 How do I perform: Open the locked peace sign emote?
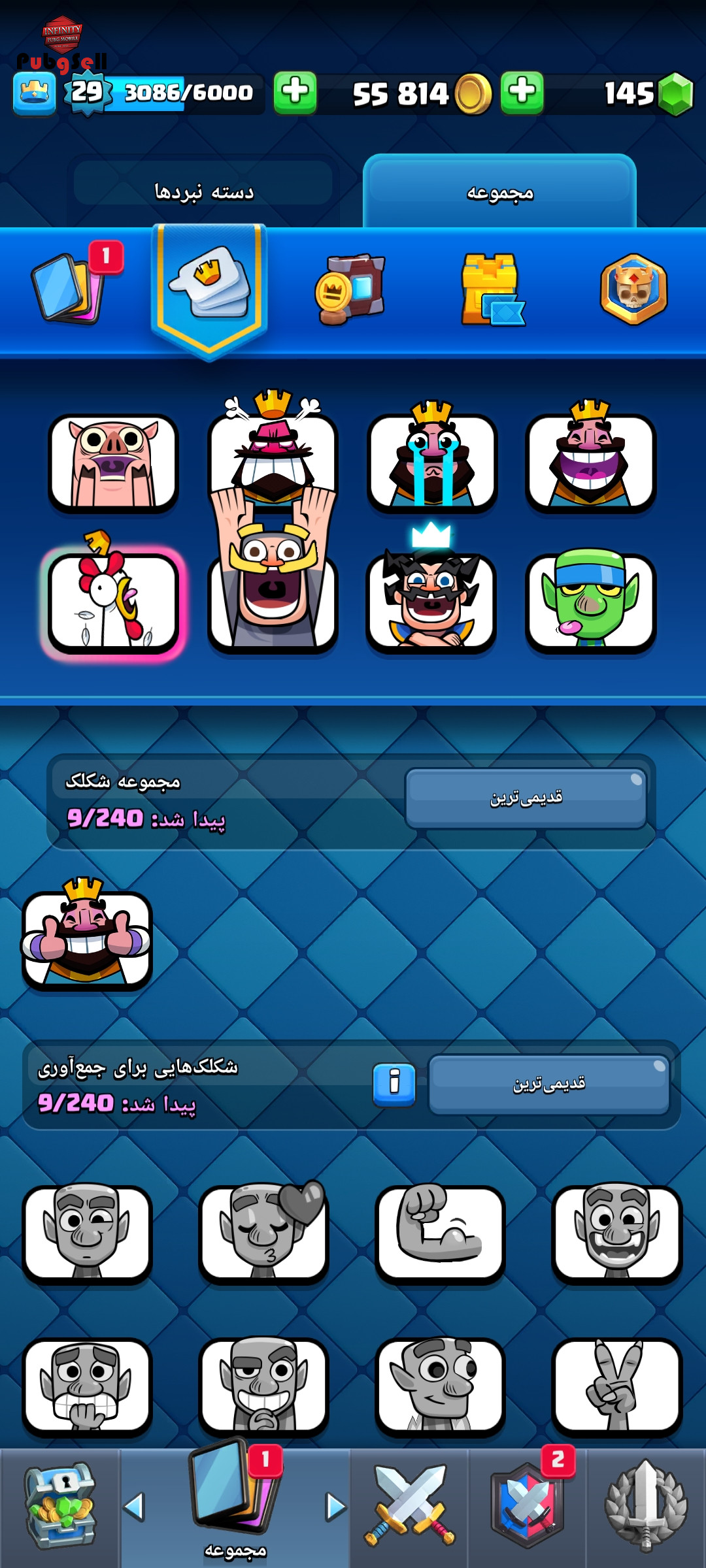coord(616,1386)
